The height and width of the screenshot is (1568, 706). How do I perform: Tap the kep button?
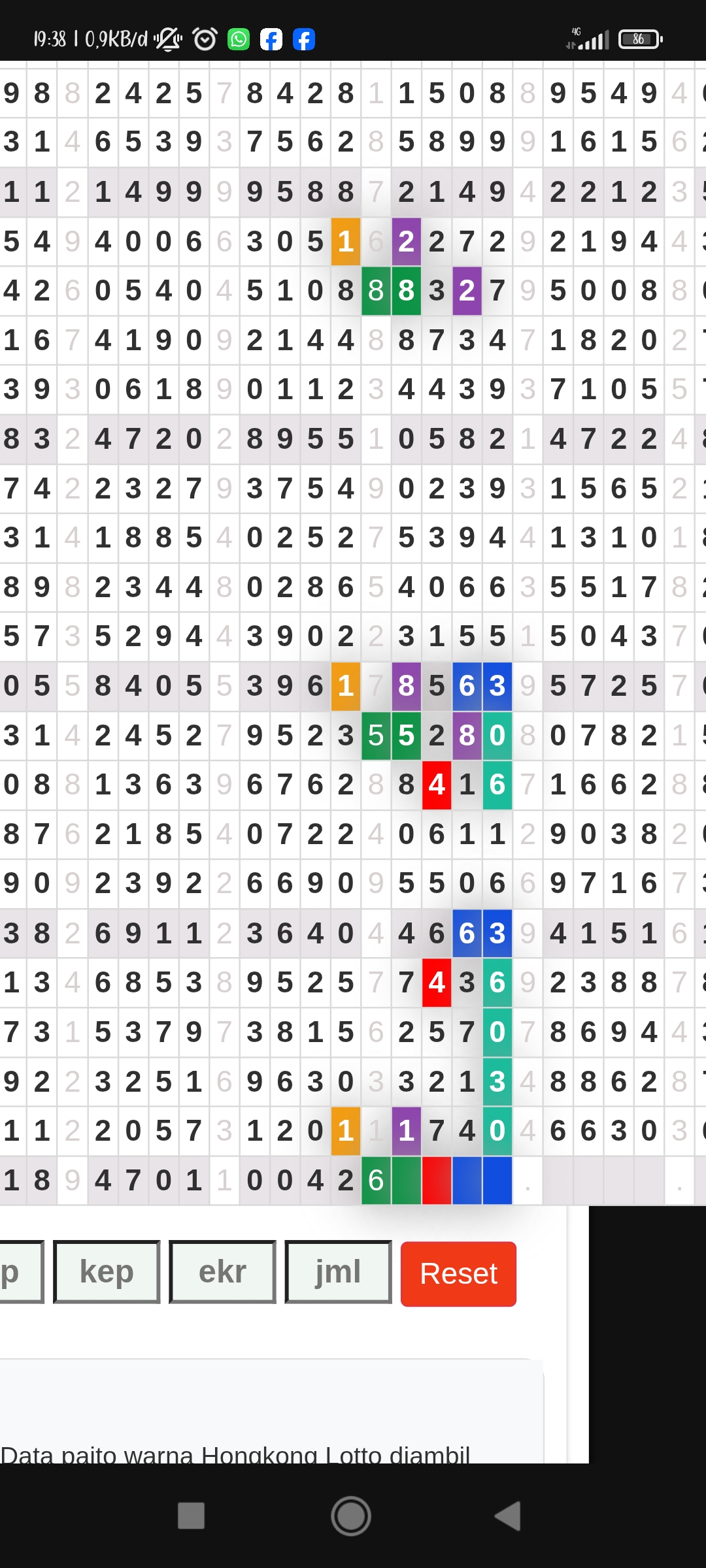click(x=107, y=1272)
